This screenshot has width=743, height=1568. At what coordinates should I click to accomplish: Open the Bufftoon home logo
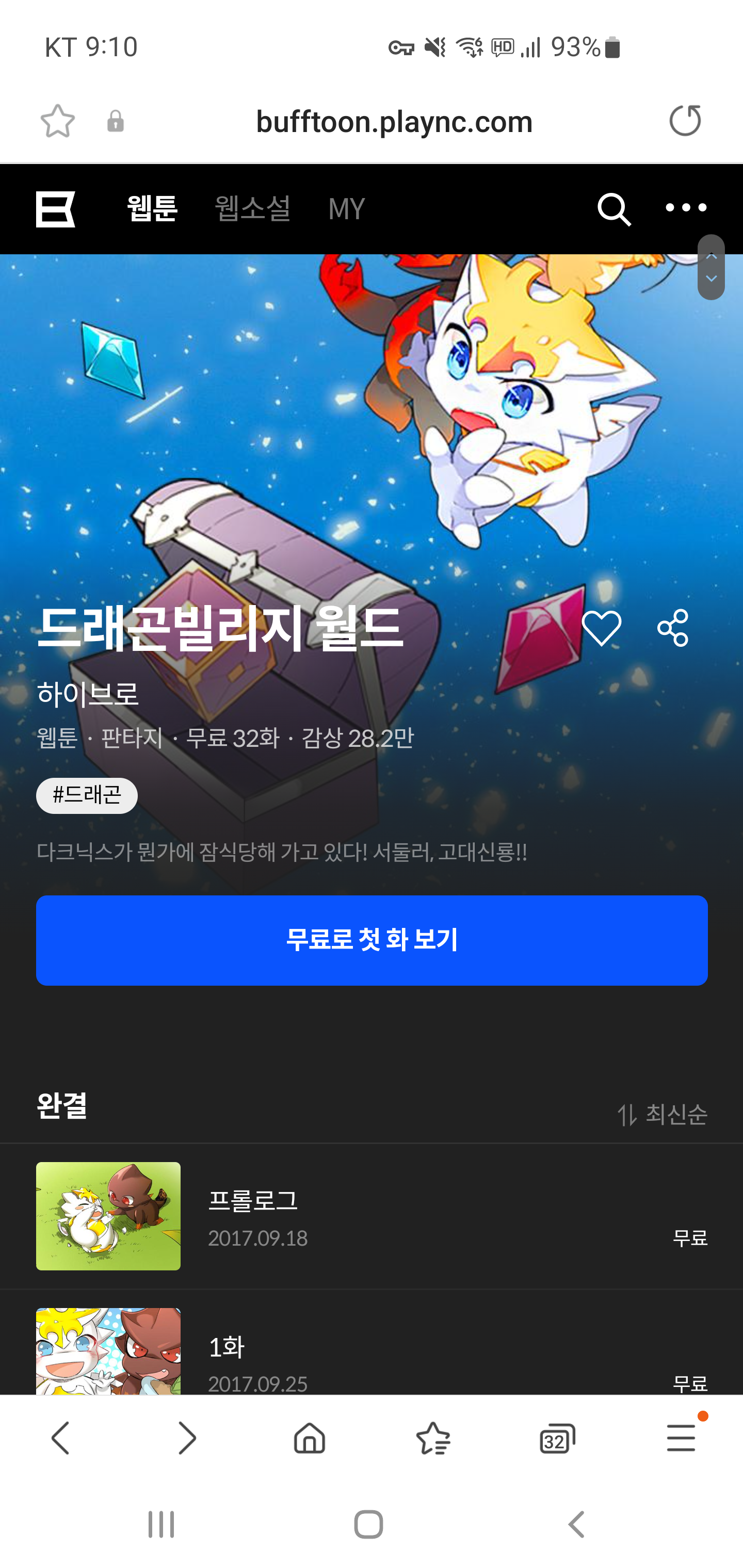tap(55, 209)
